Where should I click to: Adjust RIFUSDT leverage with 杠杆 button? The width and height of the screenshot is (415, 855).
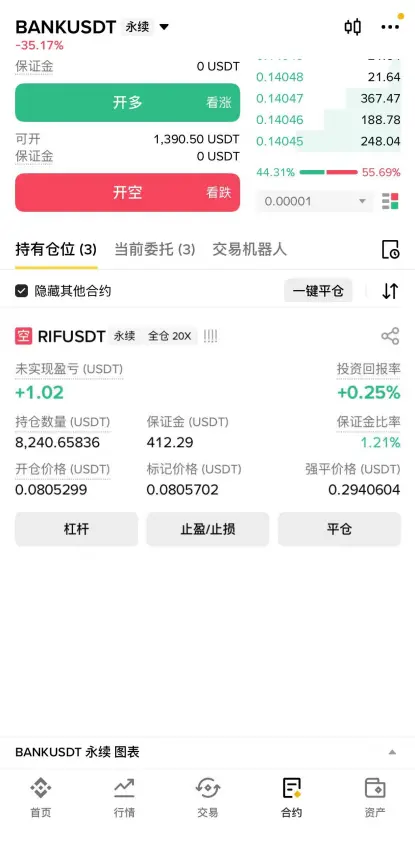(76, 529)
